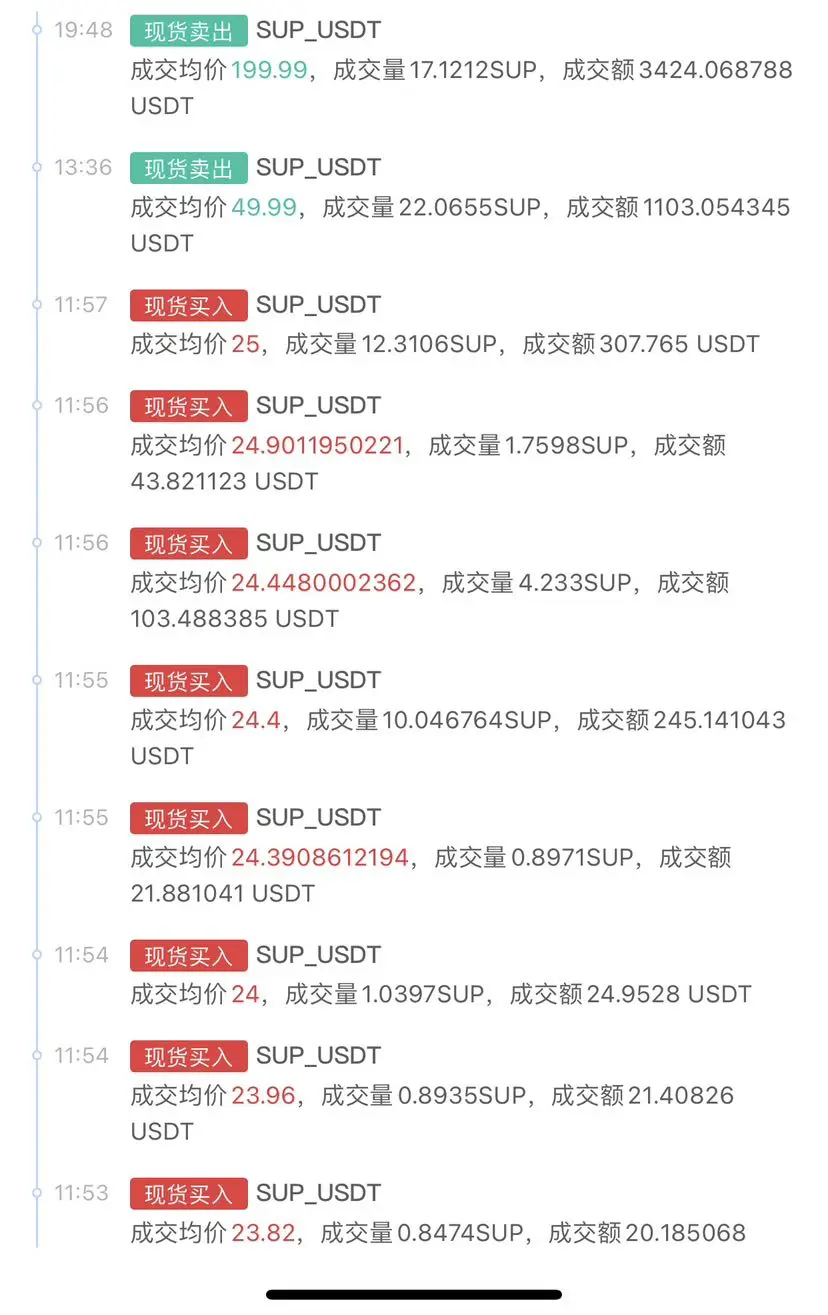The width and height of the screenshot is (828, 1315).
Task: Open the 11:53 buy record at 23.82
Action: [x=438, y=1232]
